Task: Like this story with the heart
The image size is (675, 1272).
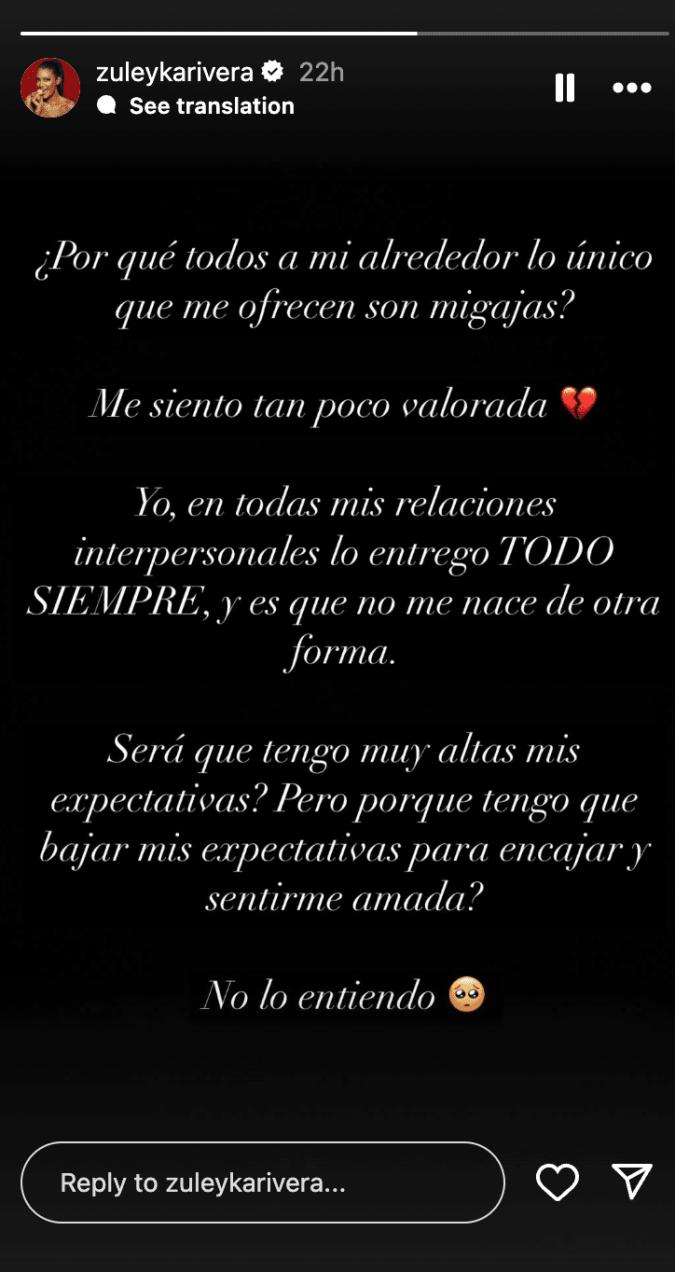Action: tap(557, 1182)
